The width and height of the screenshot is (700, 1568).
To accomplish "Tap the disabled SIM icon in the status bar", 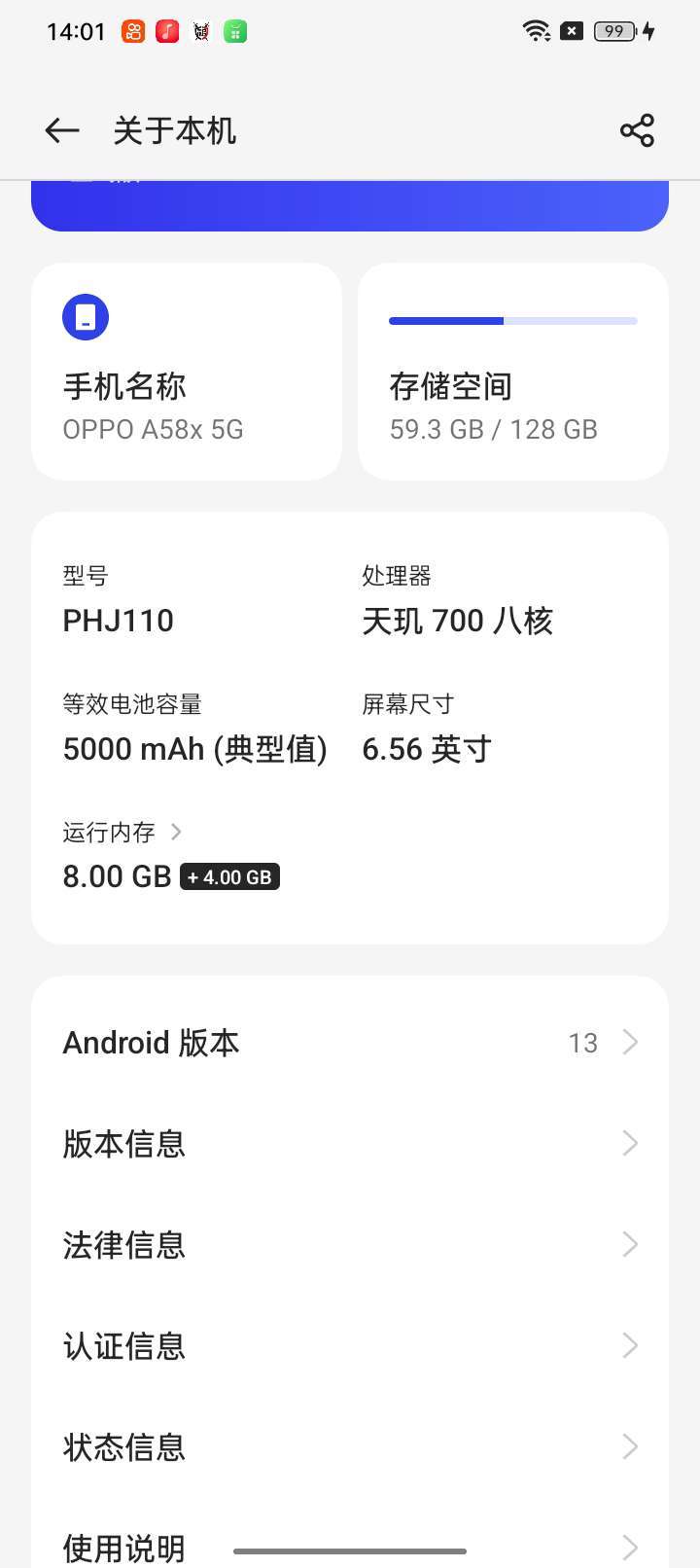I will [x=571, y=30].
